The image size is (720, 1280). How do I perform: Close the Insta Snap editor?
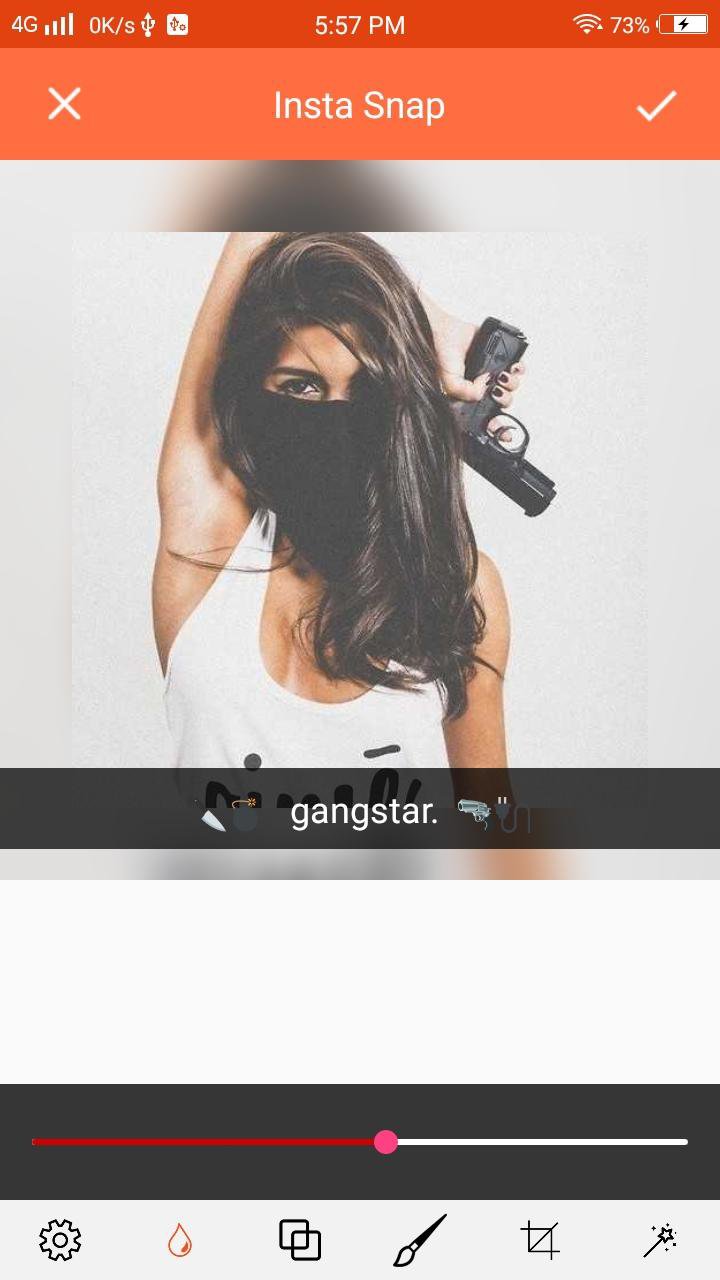coord(65,104)
